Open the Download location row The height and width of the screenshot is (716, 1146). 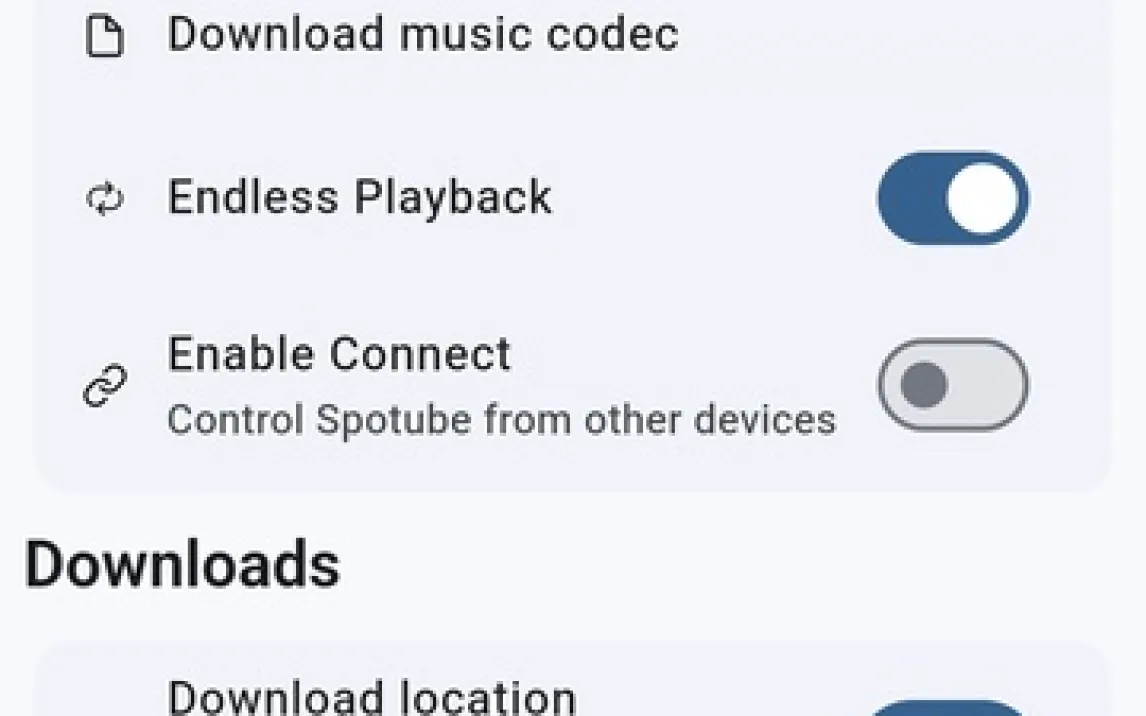[x=372, y=696]
